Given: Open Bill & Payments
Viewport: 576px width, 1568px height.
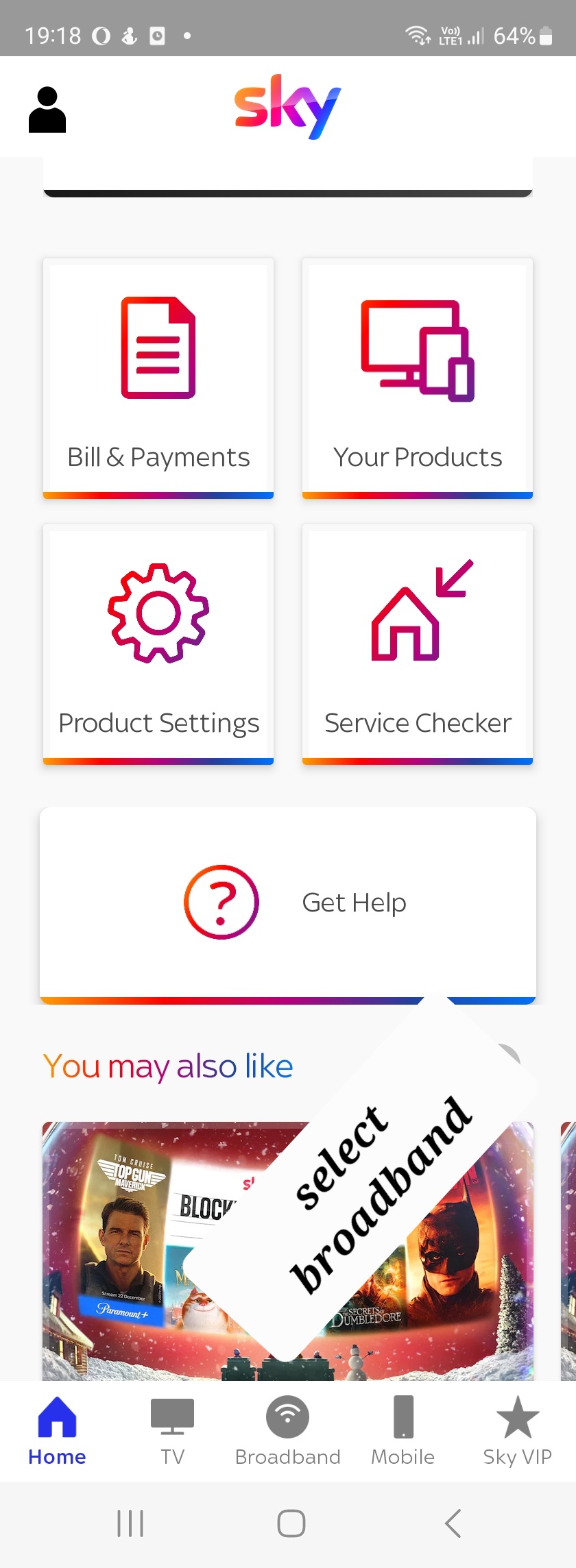Looking at the screenshot, I should [x=158, y=378].
